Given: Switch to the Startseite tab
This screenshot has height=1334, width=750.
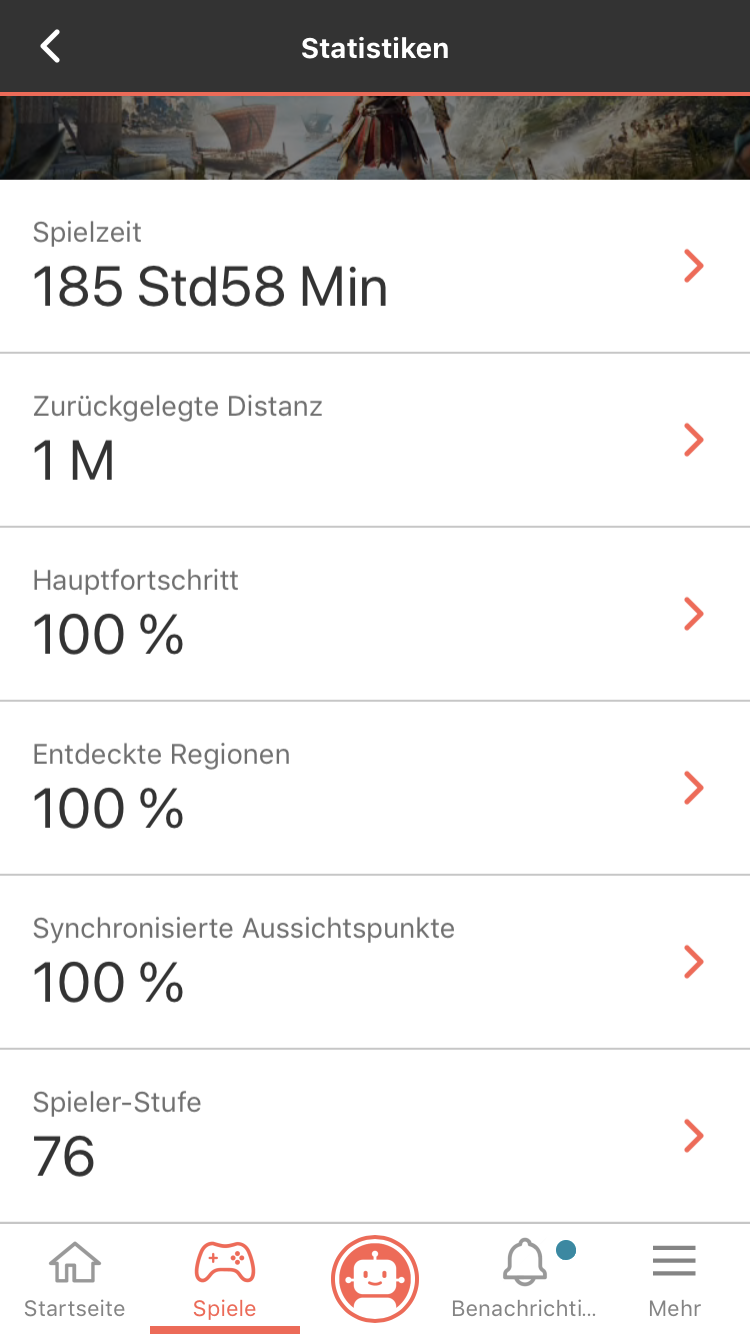Looking at the screenshot, I should coord(75,1279).
